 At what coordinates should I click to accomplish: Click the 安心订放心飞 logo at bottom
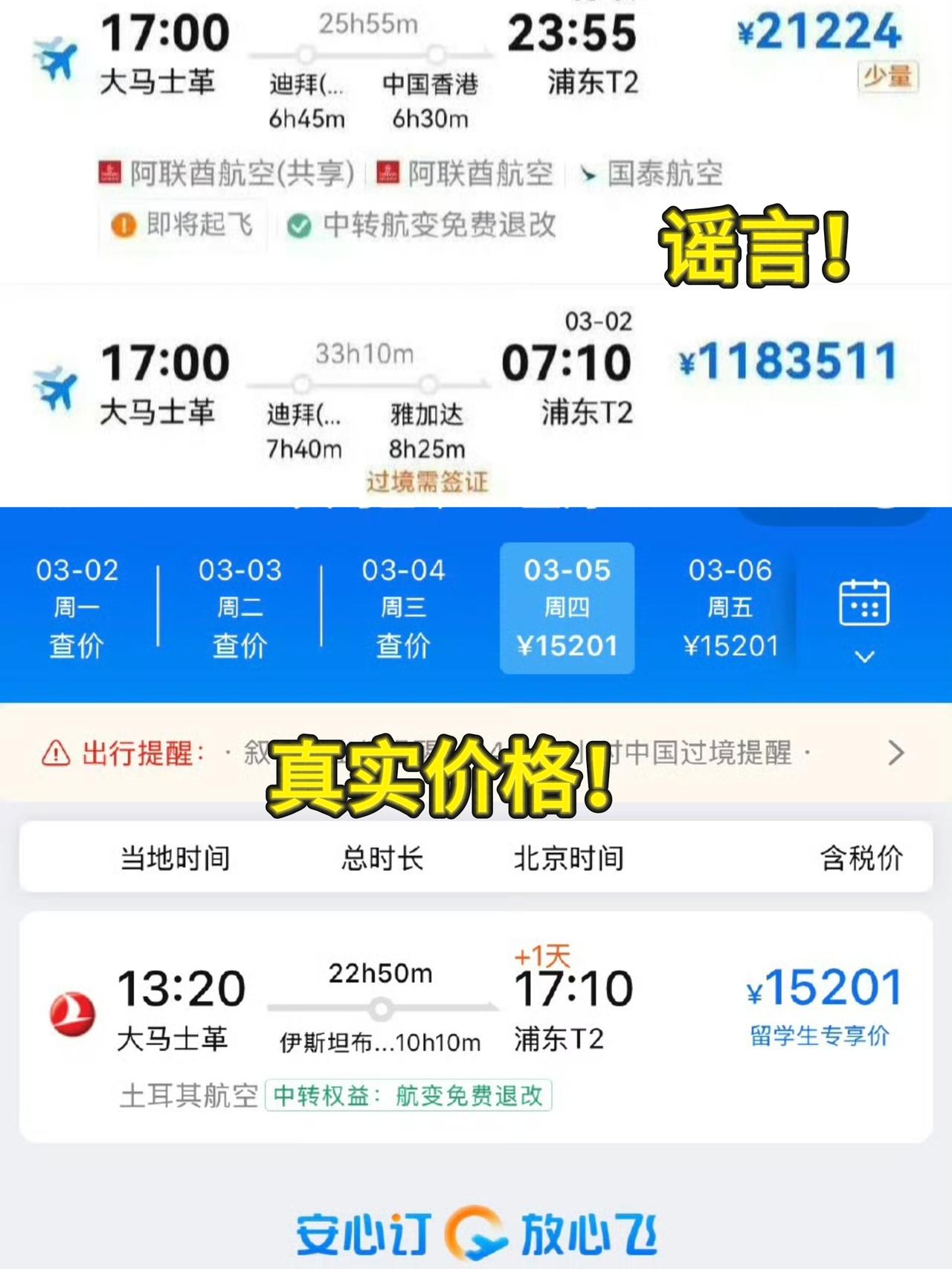(x=476, y=1230)
